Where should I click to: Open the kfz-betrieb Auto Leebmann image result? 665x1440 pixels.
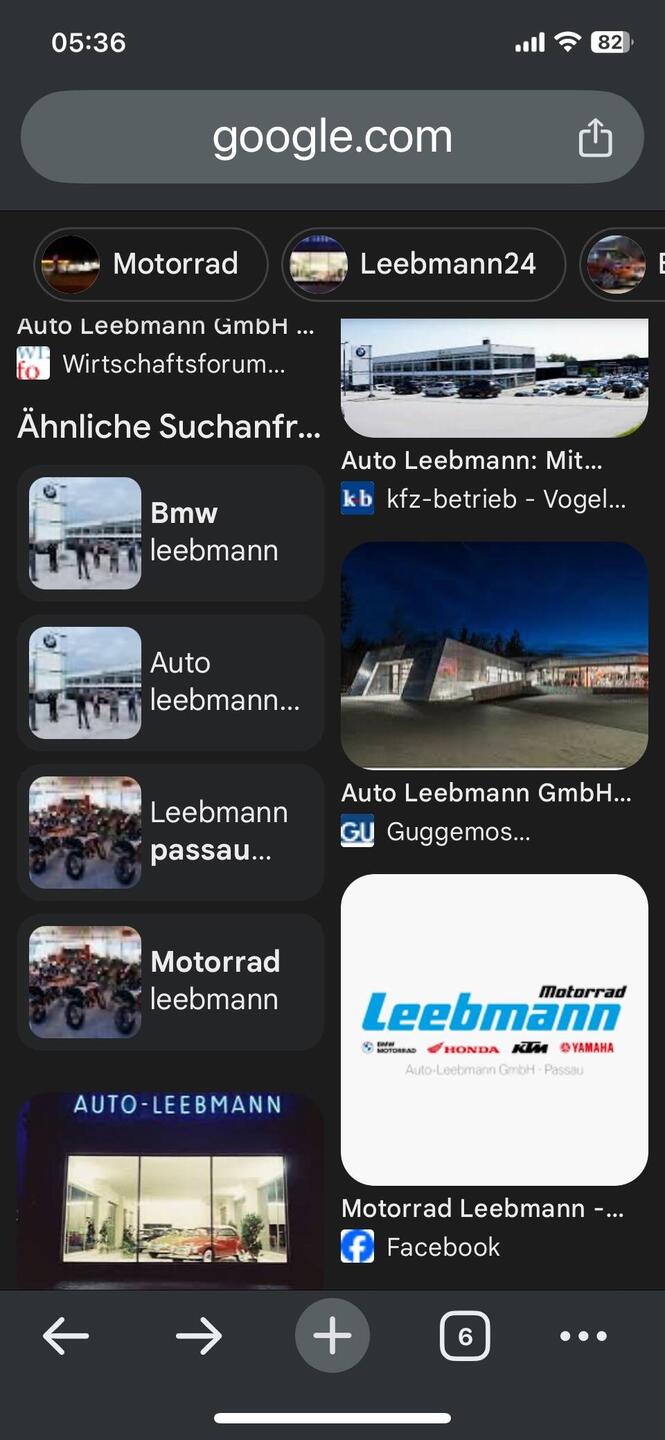coord(494,380)
